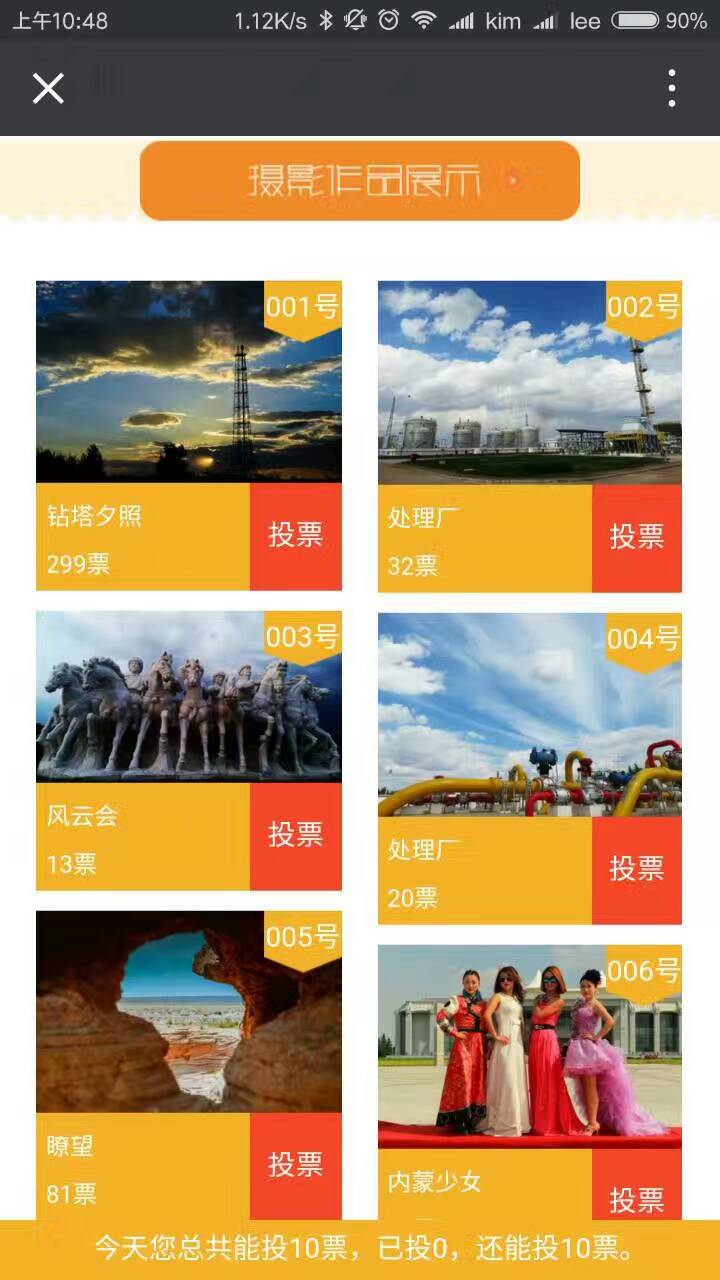Open the three-dot overflow menu
720x1280 pixels.
[x=671, y=89]
